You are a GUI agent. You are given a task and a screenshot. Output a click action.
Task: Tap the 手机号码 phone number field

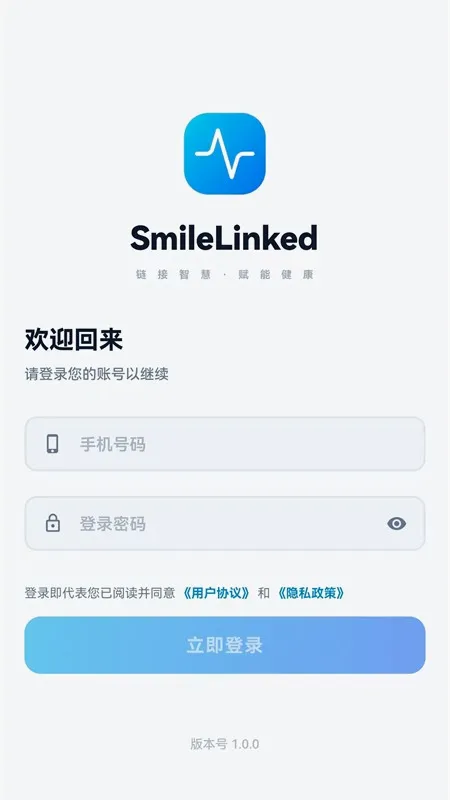224,444
